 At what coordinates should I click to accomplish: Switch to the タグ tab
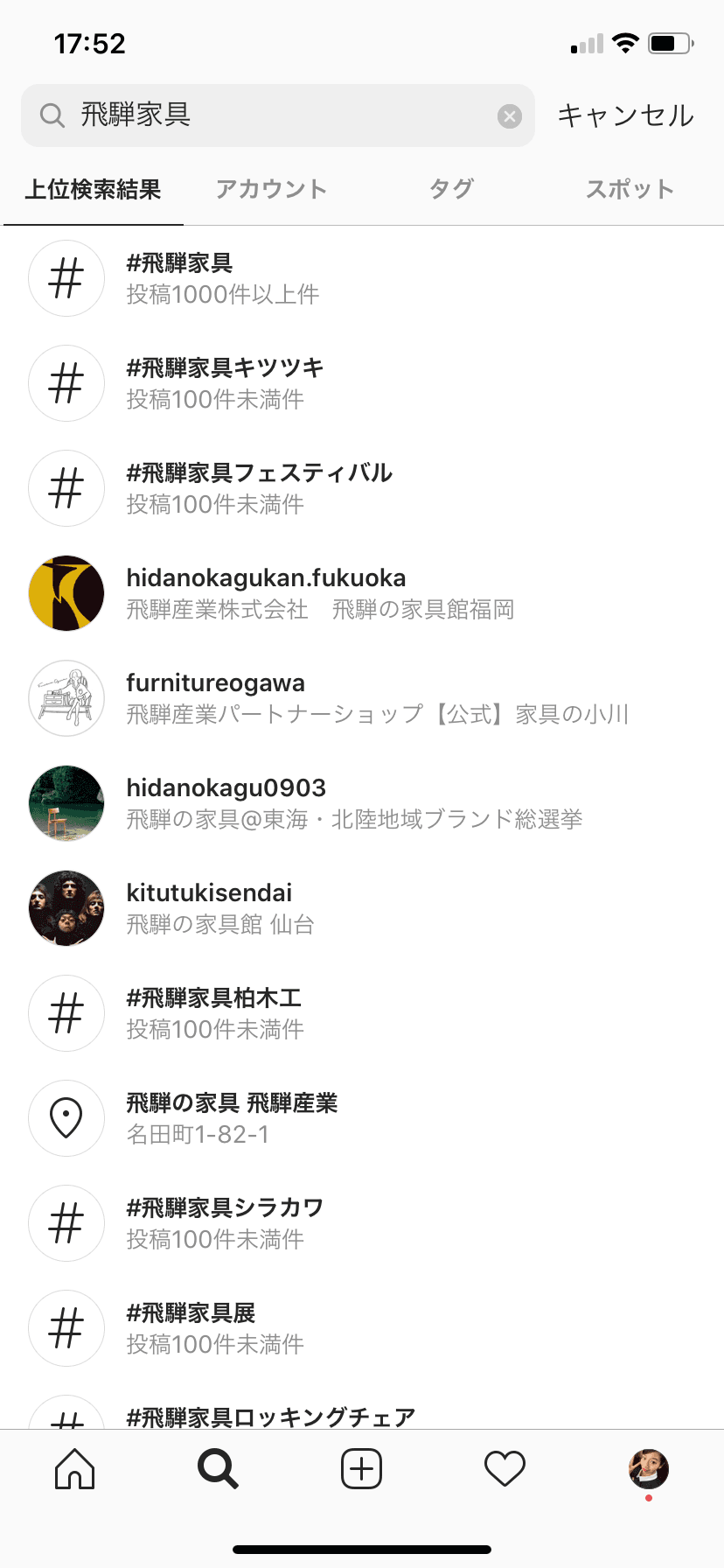click(451, 189)
